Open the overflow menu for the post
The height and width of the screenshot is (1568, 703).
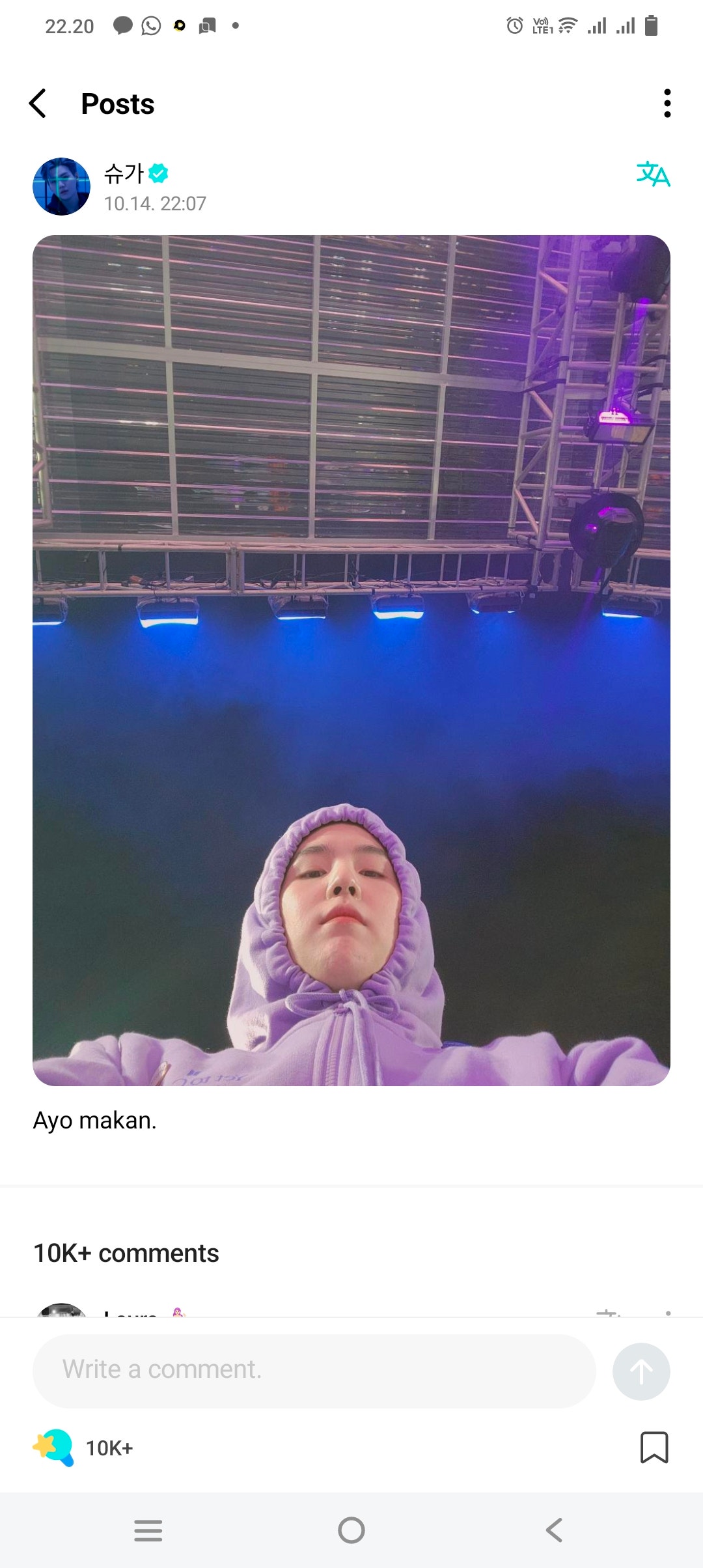point(667,103)
